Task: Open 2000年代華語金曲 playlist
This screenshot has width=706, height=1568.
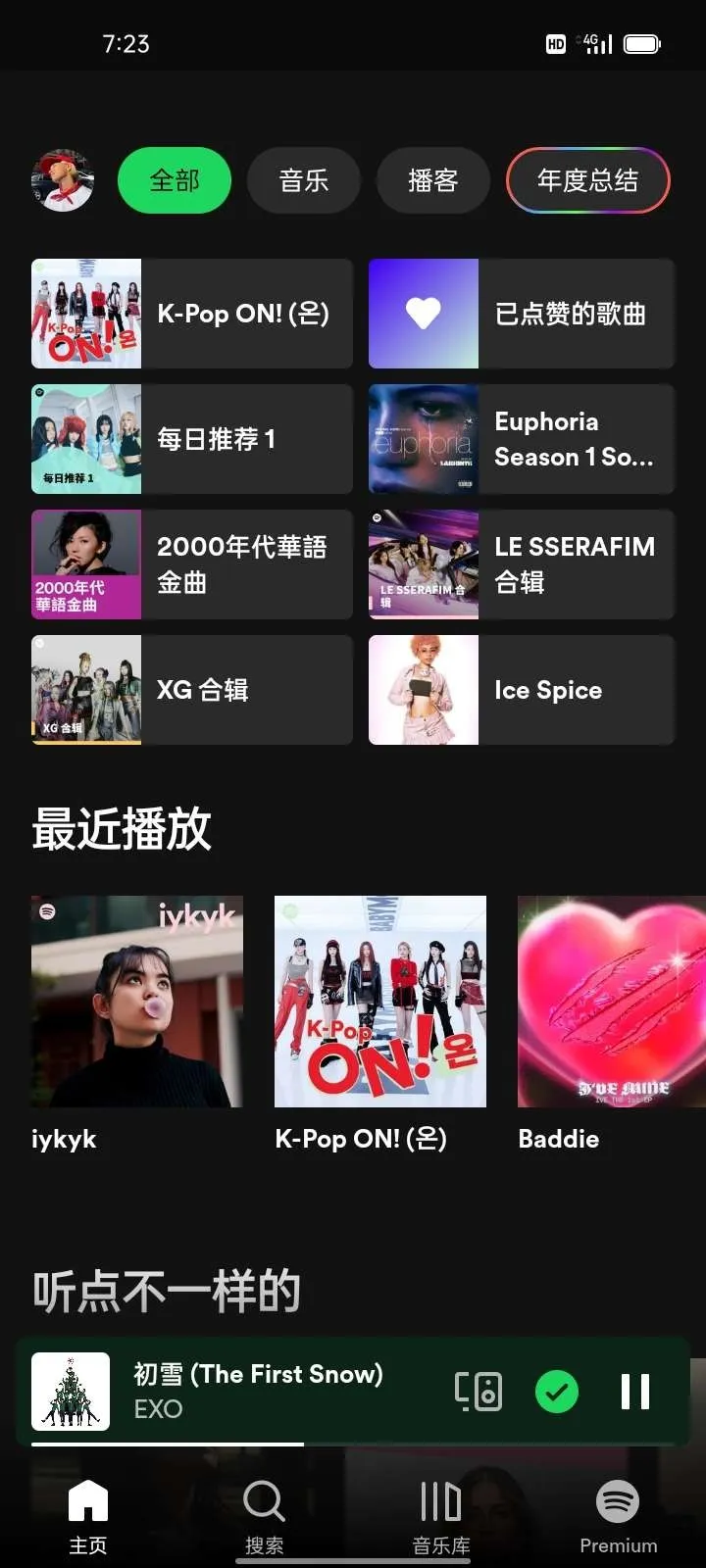Action: pyautogui.click(x=192, y=564)
